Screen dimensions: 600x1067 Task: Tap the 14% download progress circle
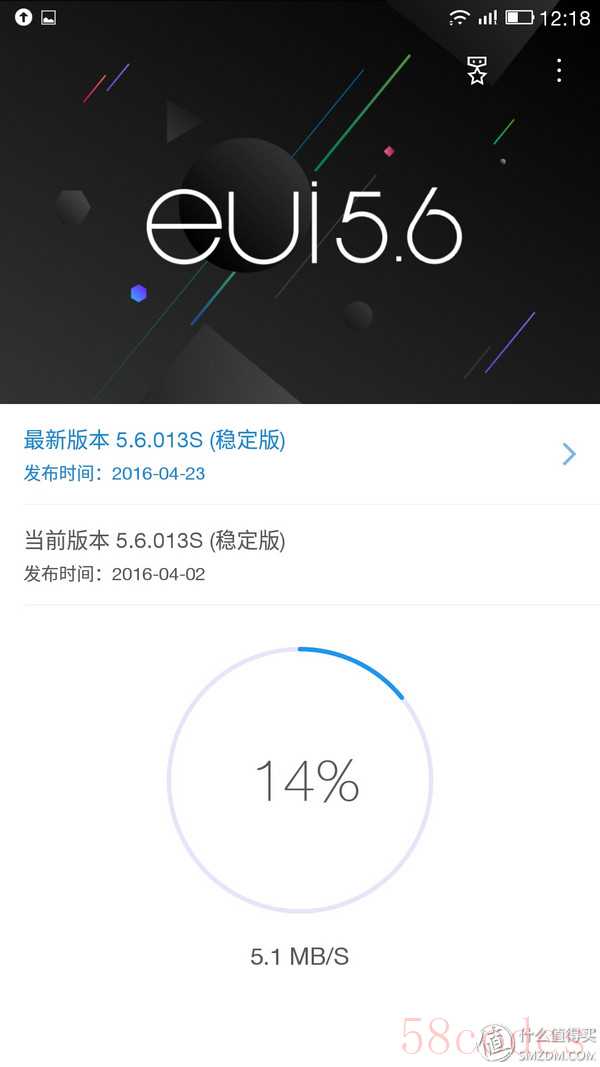[300, 780]
